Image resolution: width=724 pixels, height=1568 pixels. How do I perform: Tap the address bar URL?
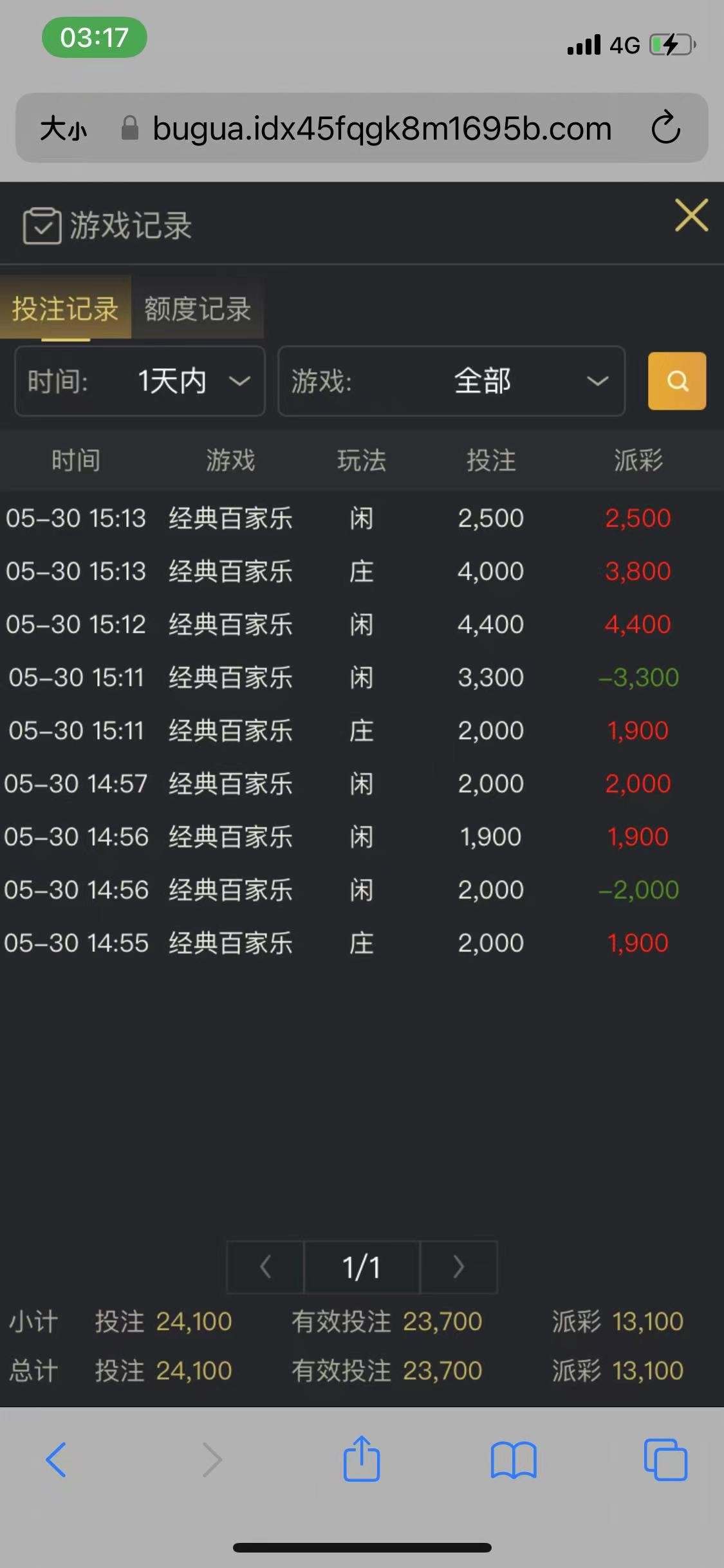point(382,129)
